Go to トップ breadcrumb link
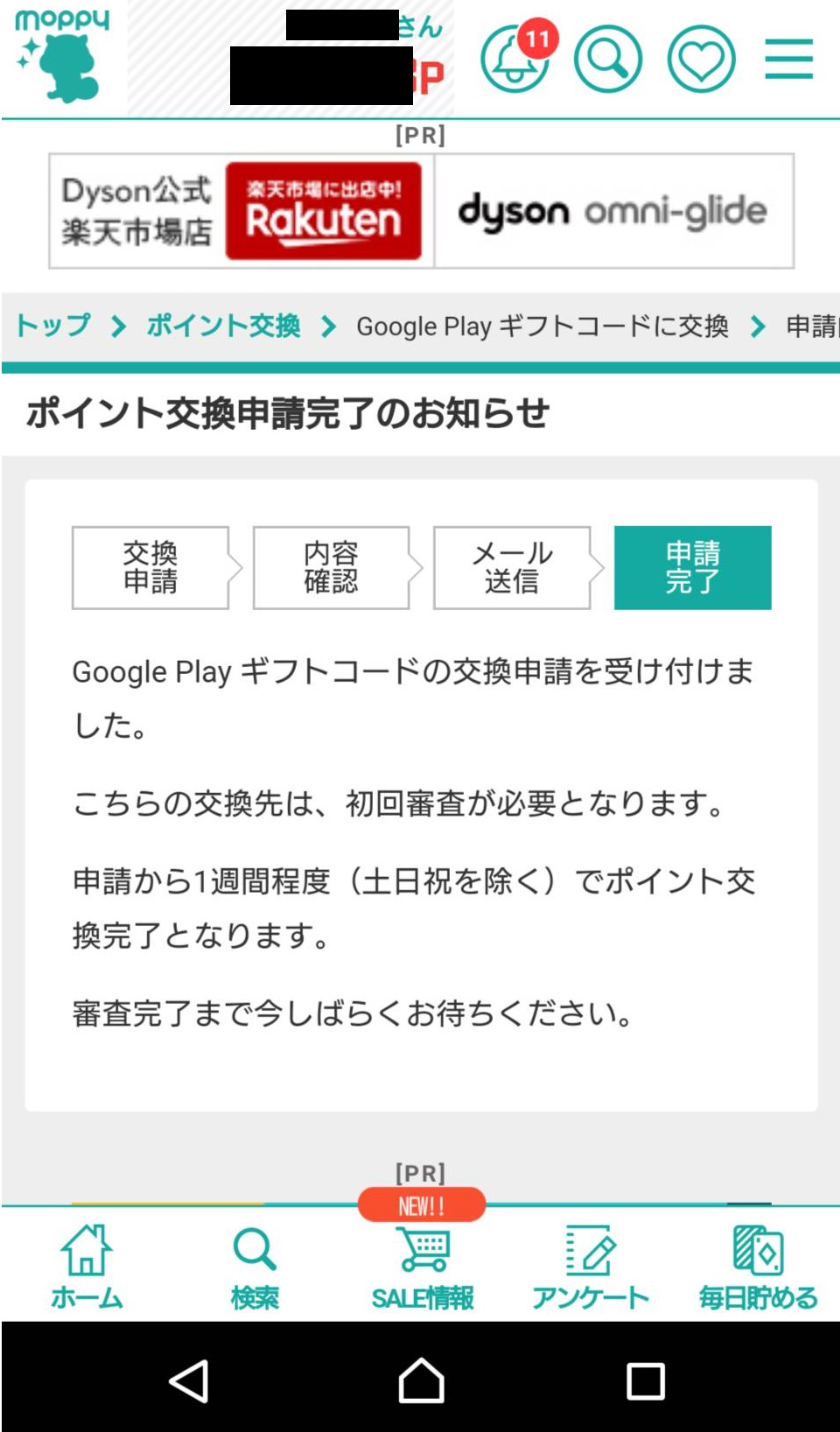The width and height of the screenshot is (840, 1432). tap(53, 326)
